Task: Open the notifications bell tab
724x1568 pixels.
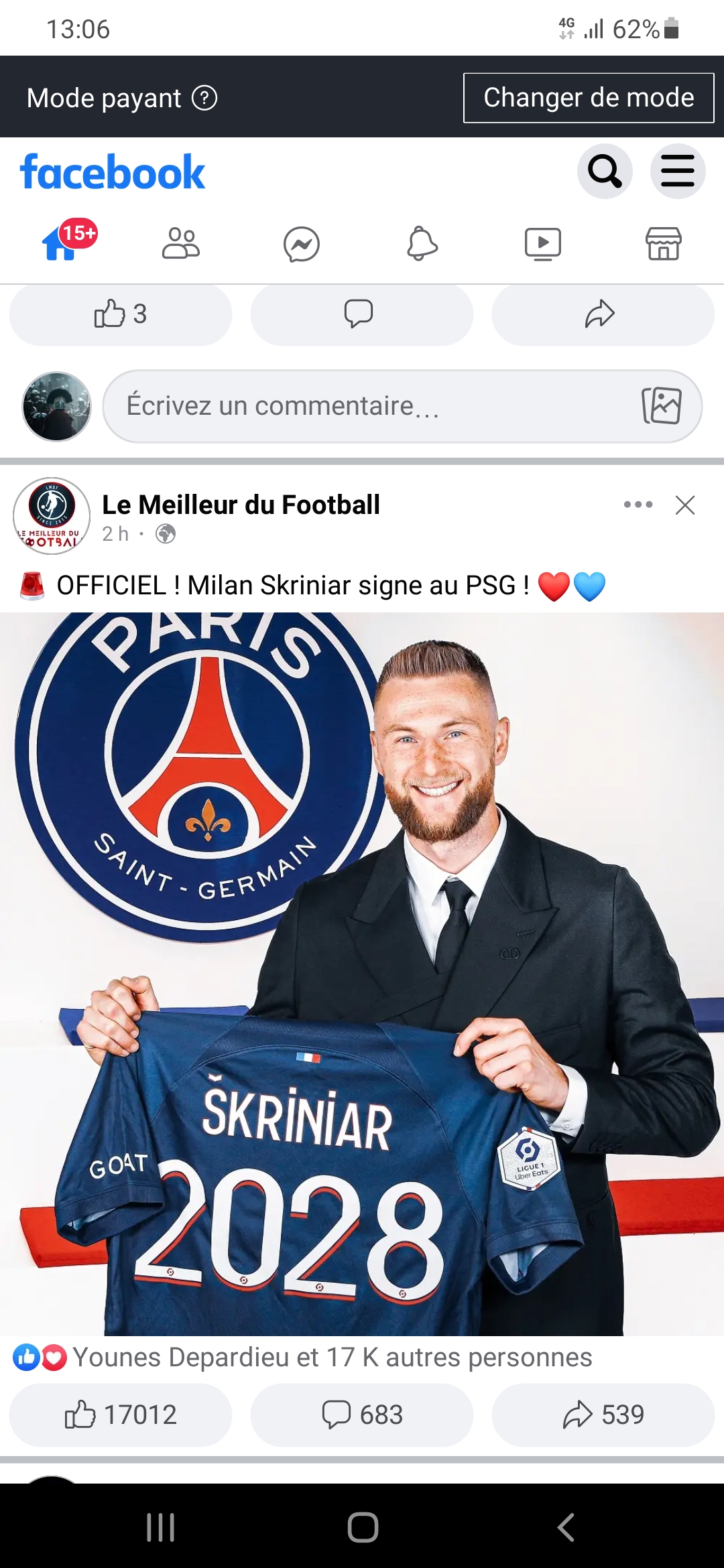Action: [422, 244]
